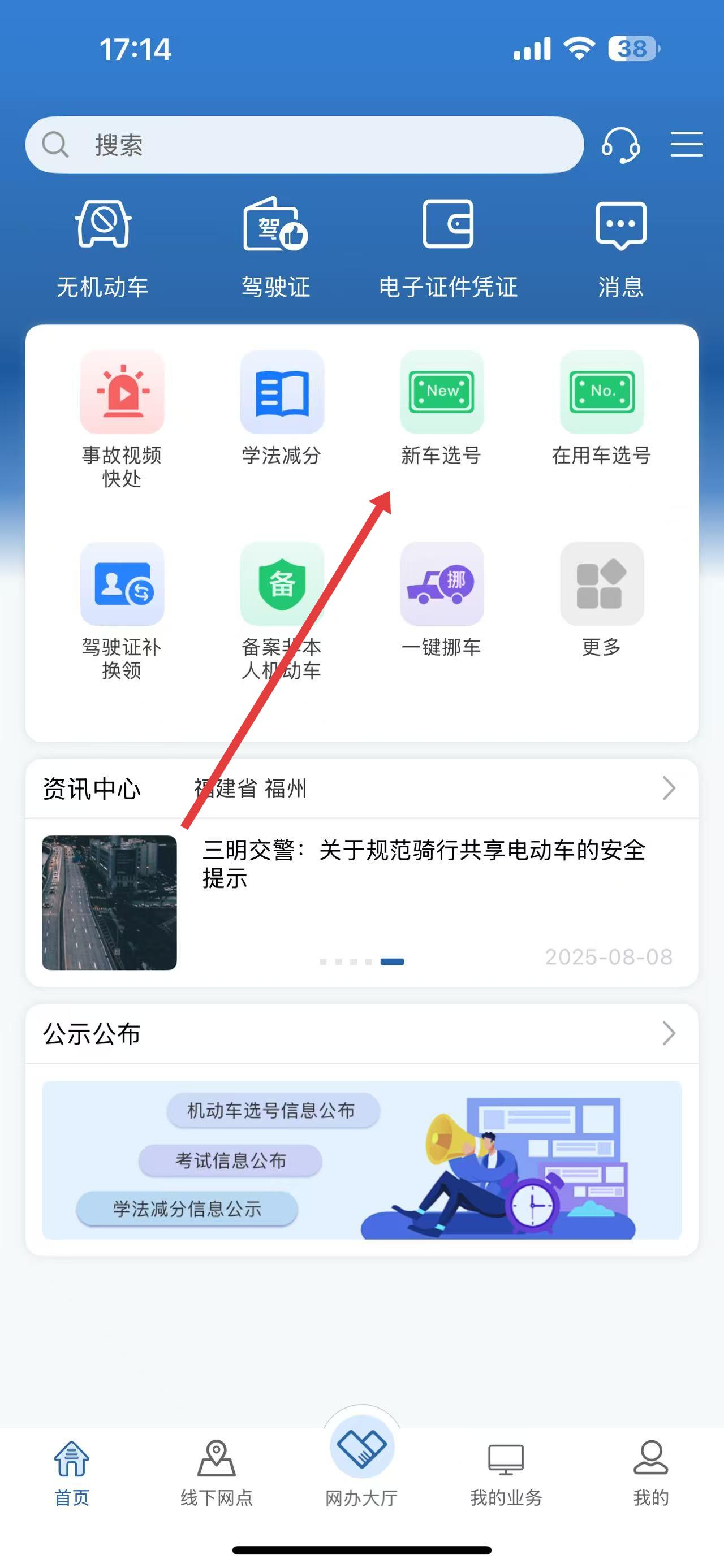This screenshot has height=1568, width=724.
Task: Switch to the 网办大厅 tab
Action: [x=361, y=1461]
